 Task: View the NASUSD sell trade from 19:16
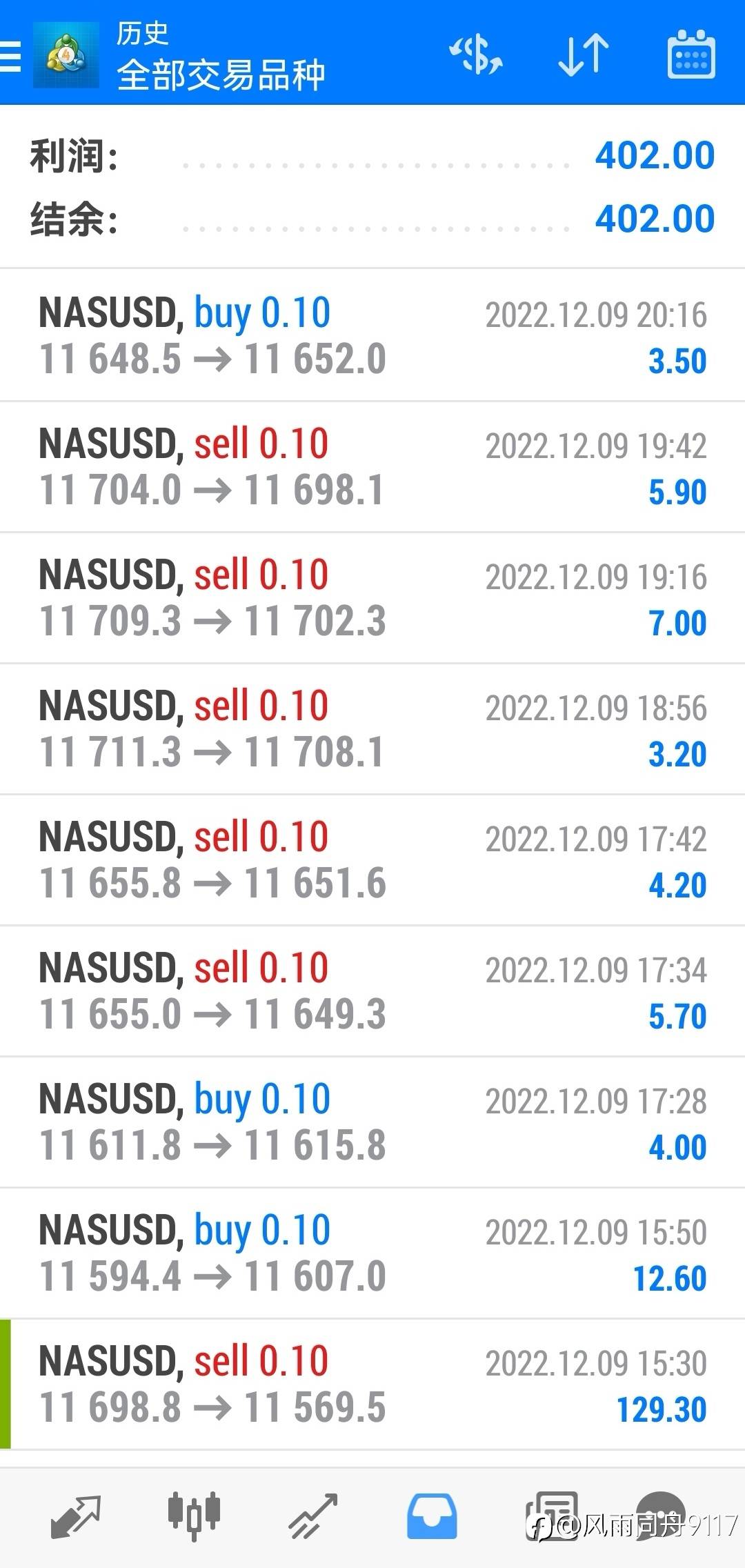pos(372,598)
